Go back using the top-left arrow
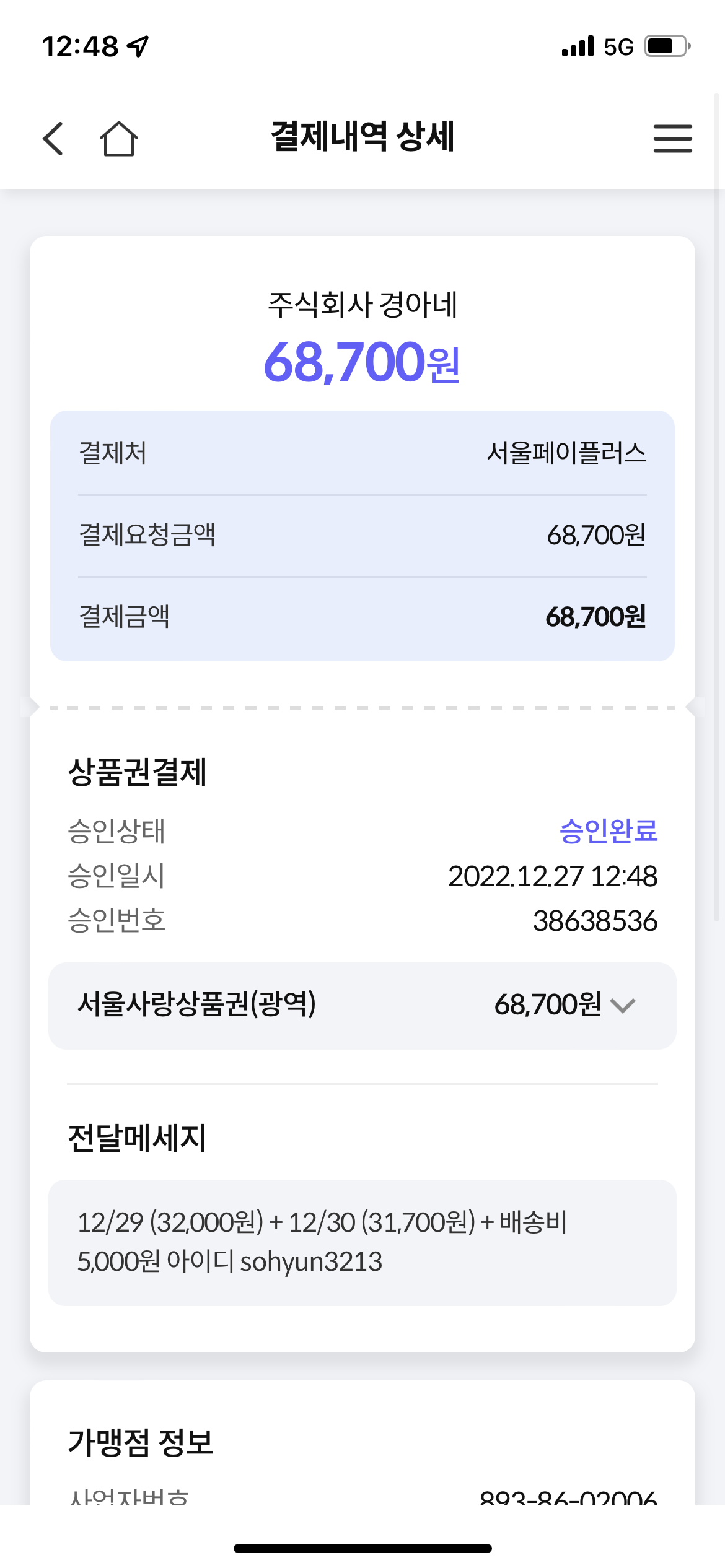 click(53, 138)
